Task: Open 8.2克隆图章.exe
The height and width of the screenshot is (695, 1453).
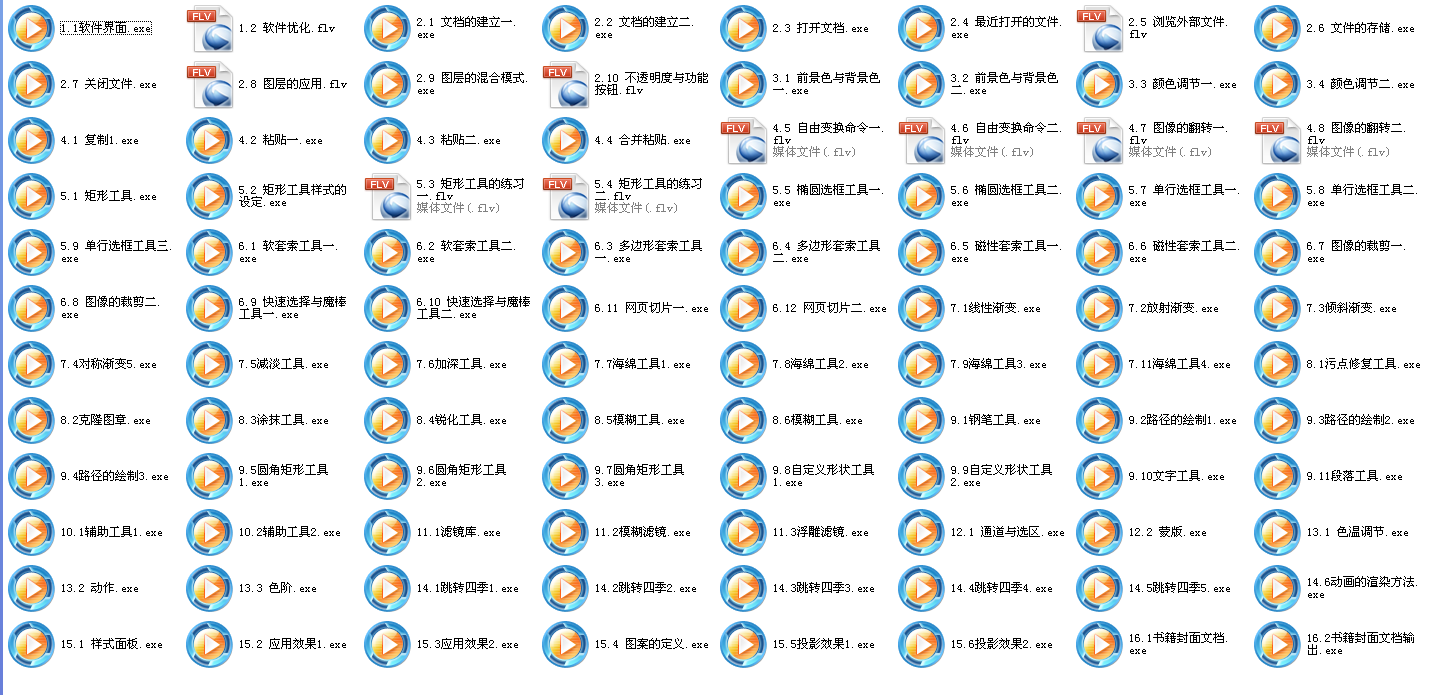Action: coord(31,421)
